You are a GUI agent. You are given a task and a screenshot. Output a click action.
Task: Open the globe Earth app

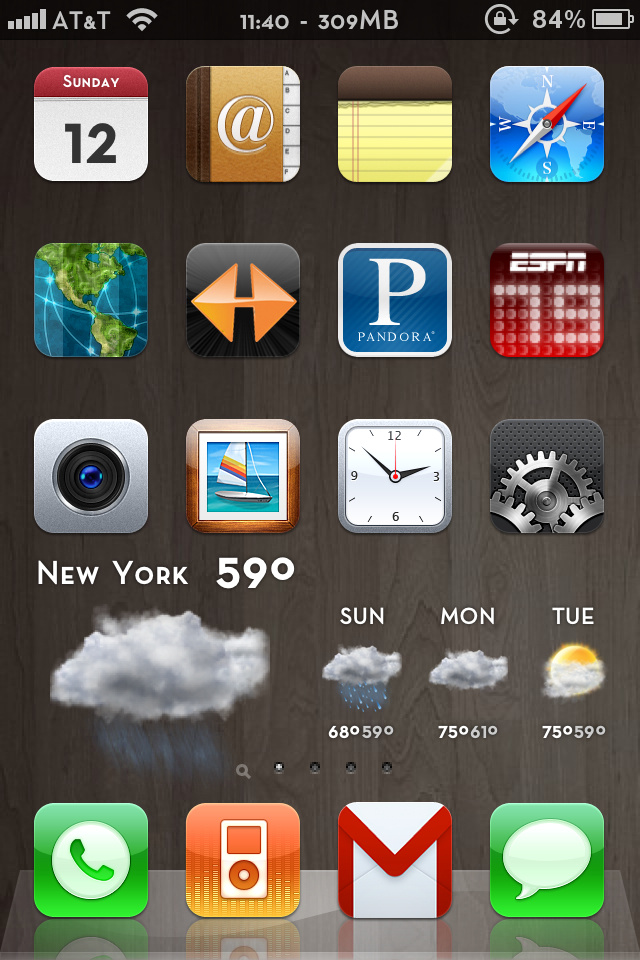click(91, 300)
